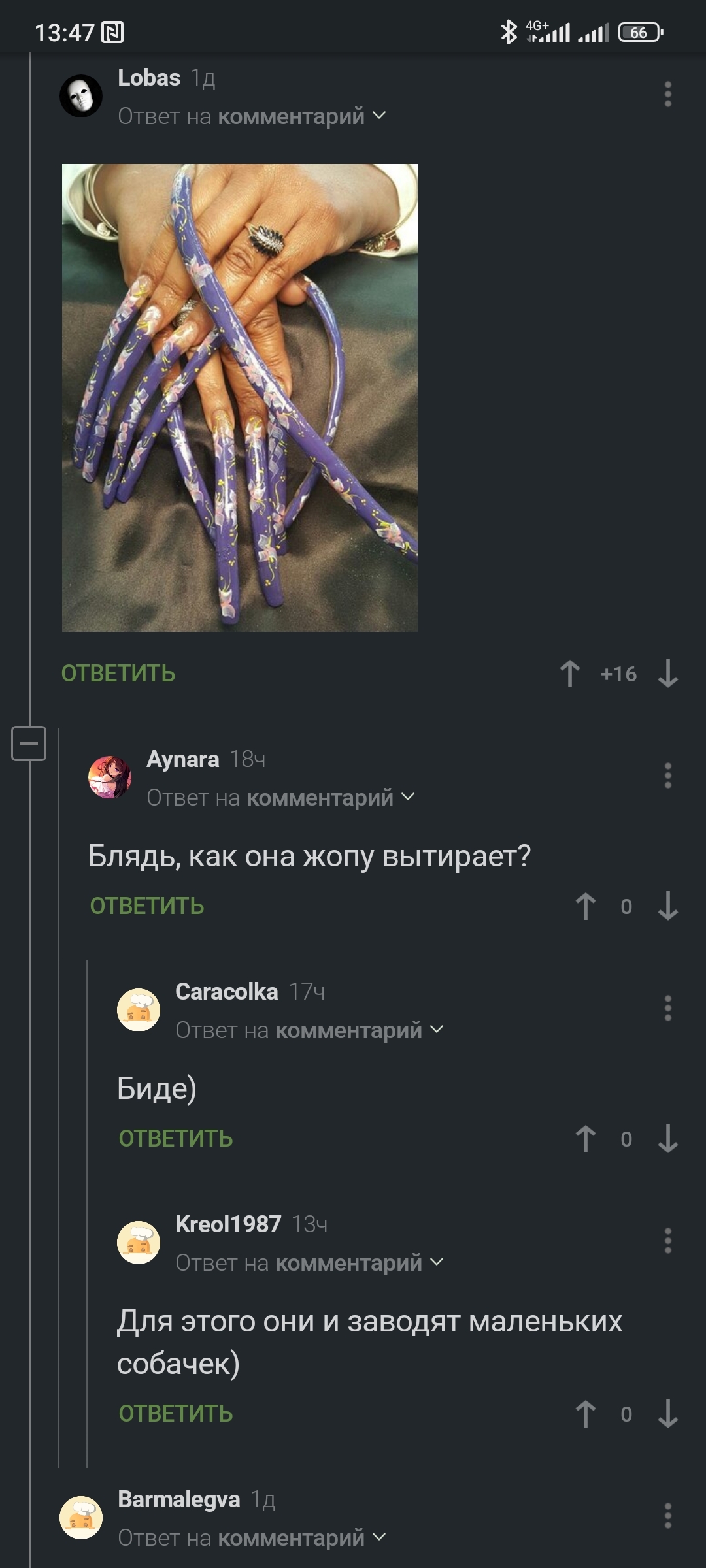Reply to Aynara's comment
The image size is (706, 1568).
(147, 906)
